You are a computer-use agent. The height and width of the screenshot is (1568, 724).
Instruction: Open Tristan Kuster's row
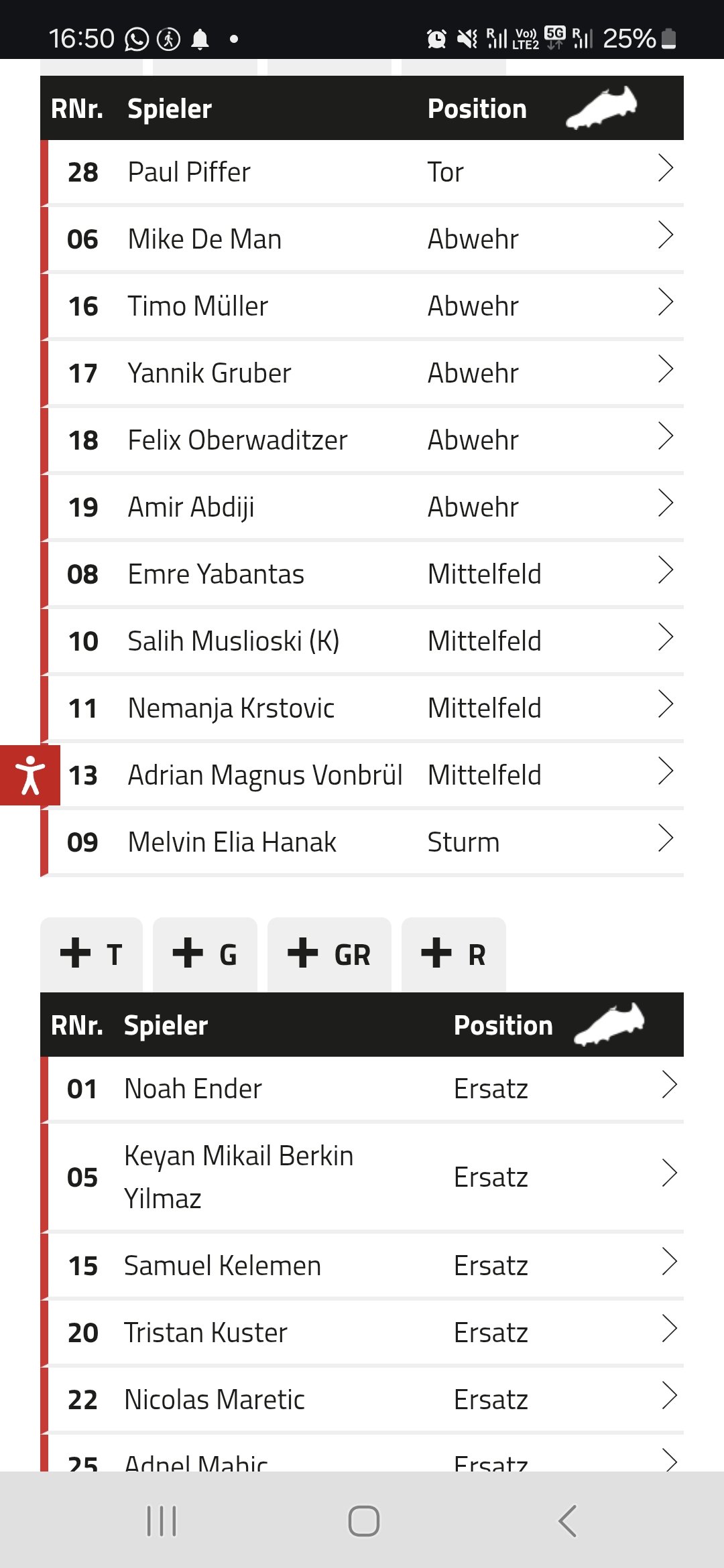pyautogui.click(x=362, y=1333)
